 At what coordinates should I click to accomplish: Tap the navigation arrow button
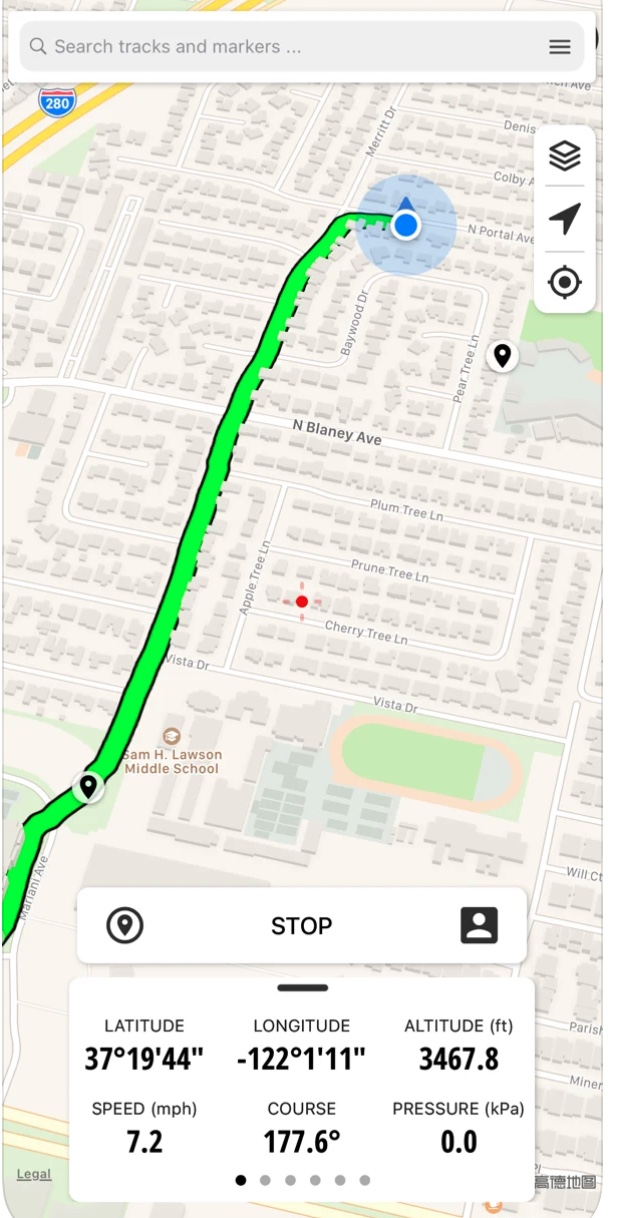[x=565, y=219]
